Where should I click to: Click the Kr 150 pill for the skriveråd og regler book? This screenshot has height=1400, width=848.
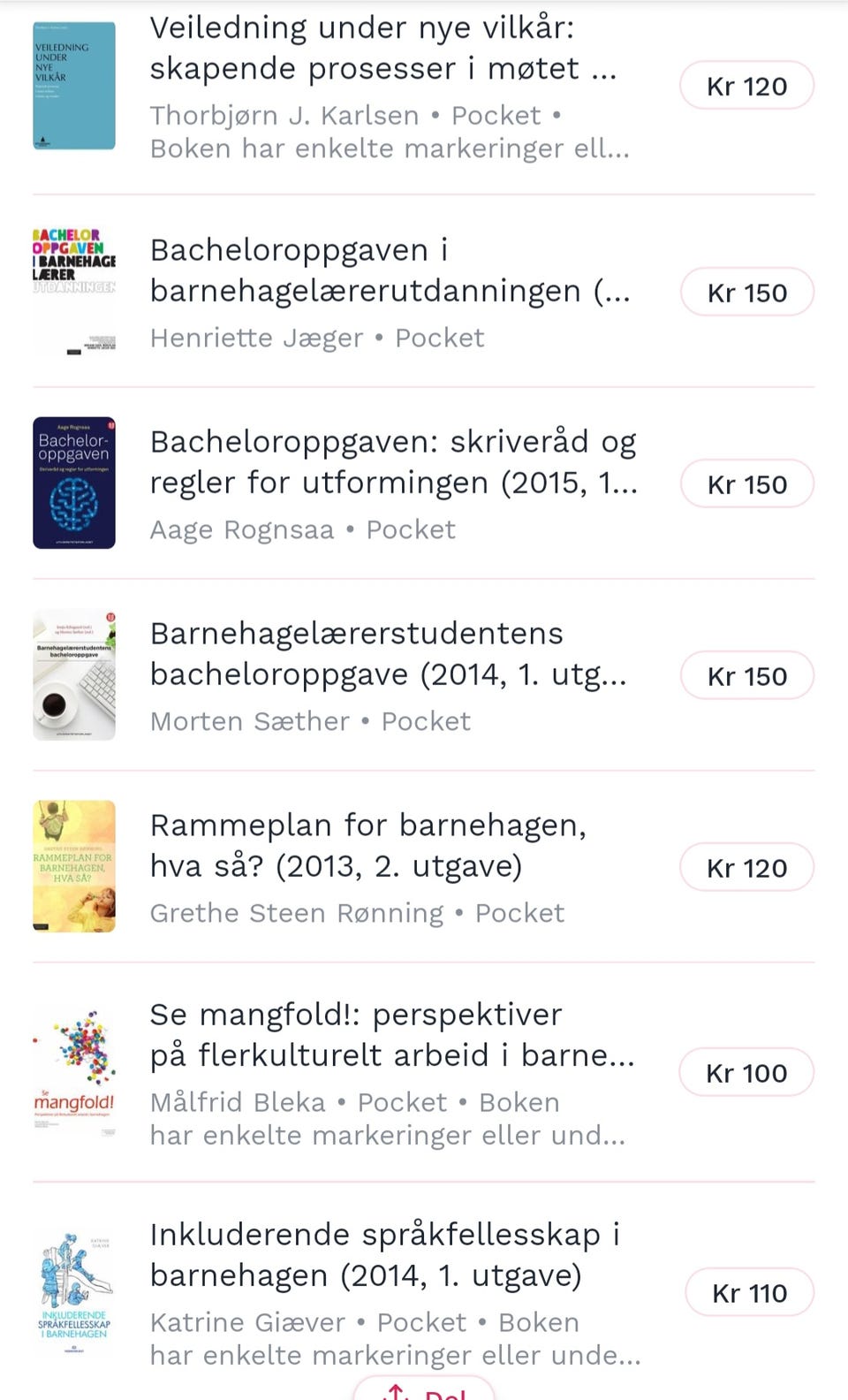pyautogui.click(x=746, y=483)
